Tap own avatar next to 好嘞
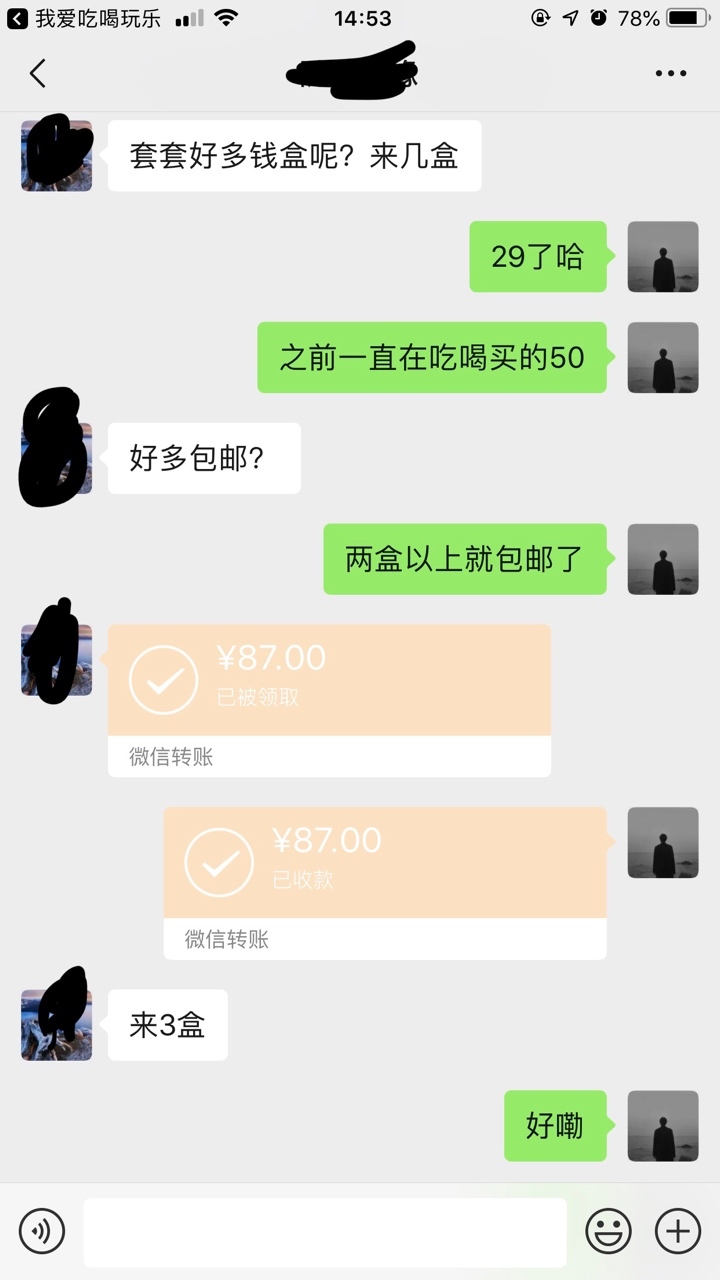 (x=663, y=1126)
